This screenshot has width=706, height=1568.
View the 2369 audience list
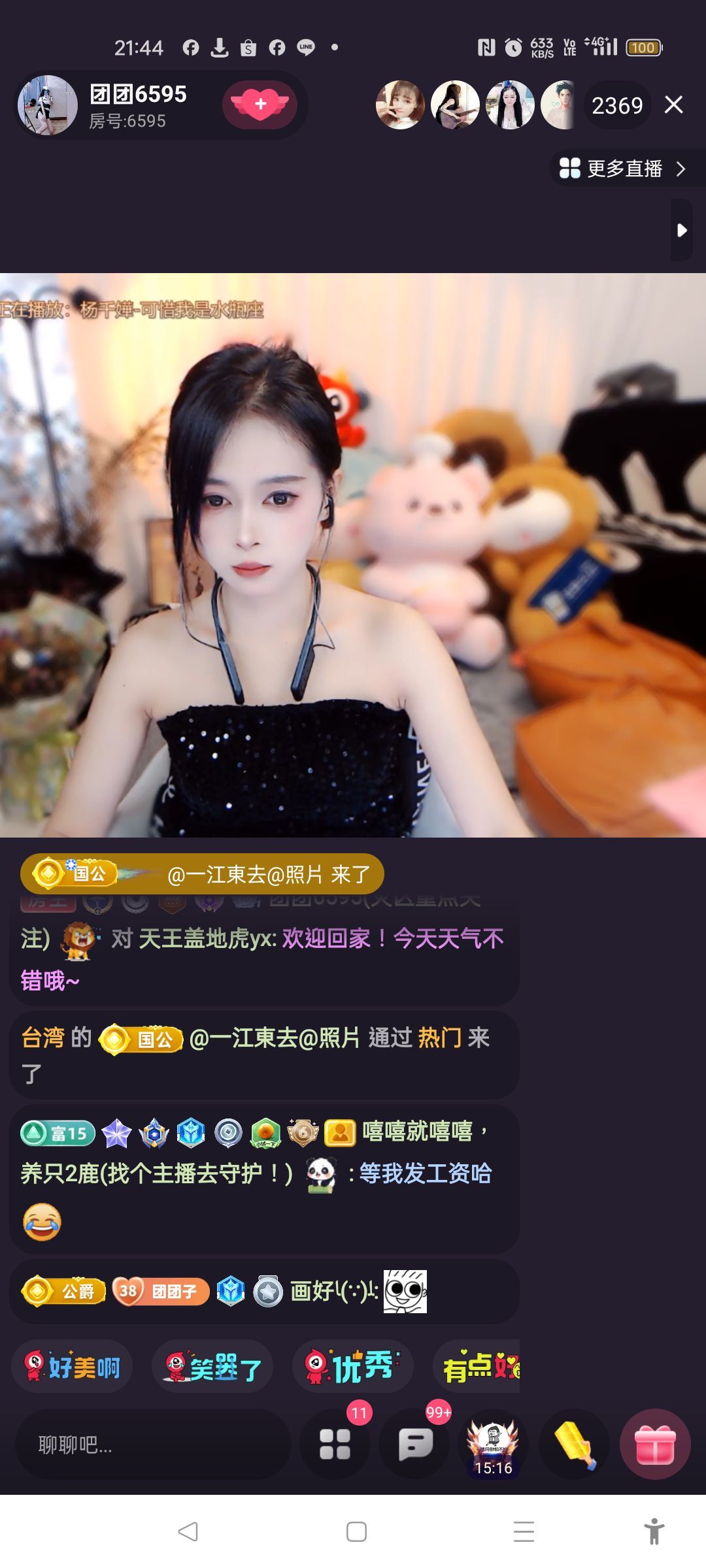click(x=616, y=105)
